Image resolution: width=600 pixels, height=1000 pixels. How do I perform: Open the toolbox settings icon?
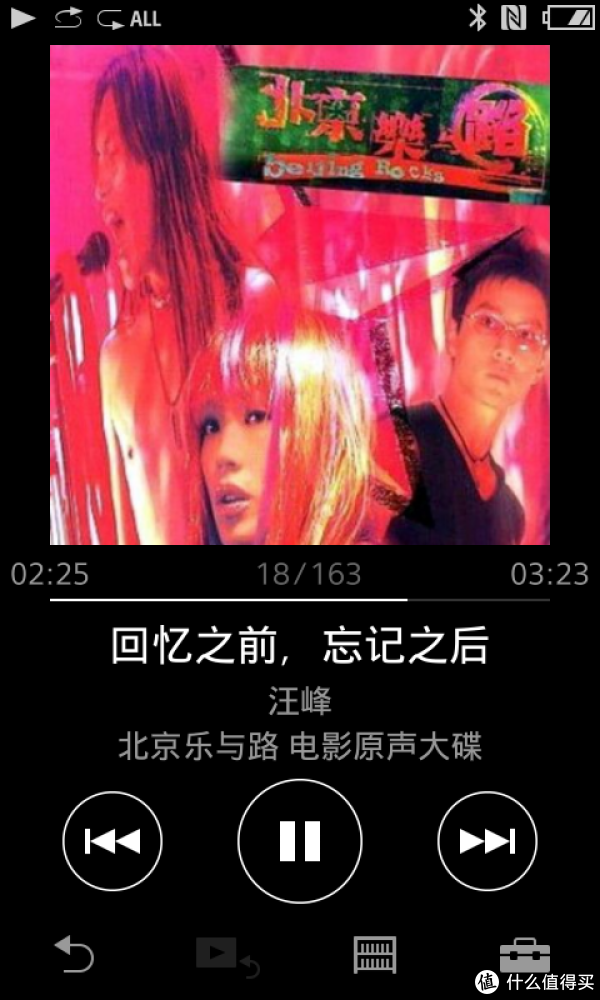[525, 955]
